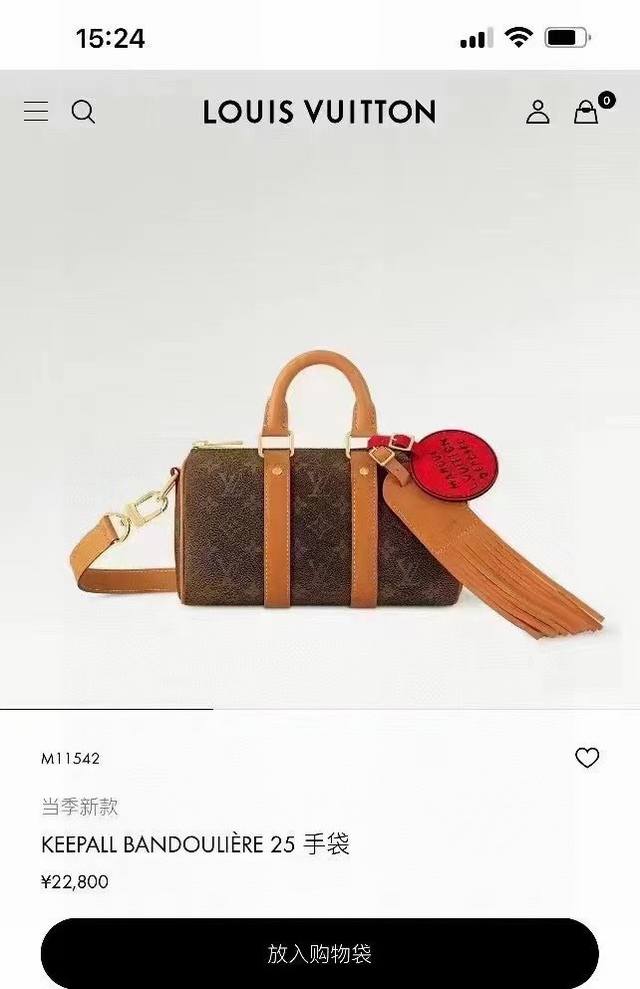The height and width of the screenshot is (989, 640).
Task: Open the account profile icon
Action: point(538,112)
